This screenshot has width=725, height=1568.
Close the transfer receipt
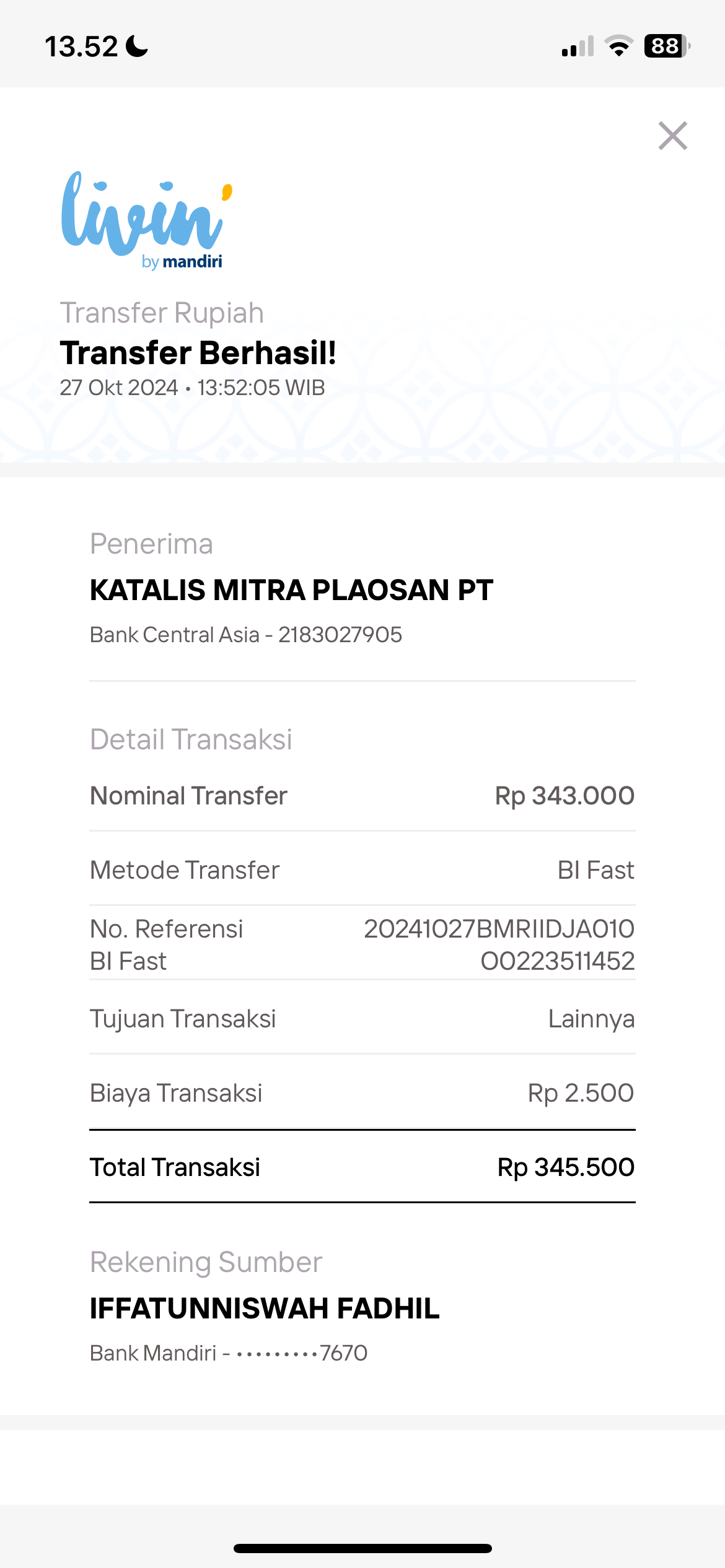pyautogui.click(x=673, y=136)
